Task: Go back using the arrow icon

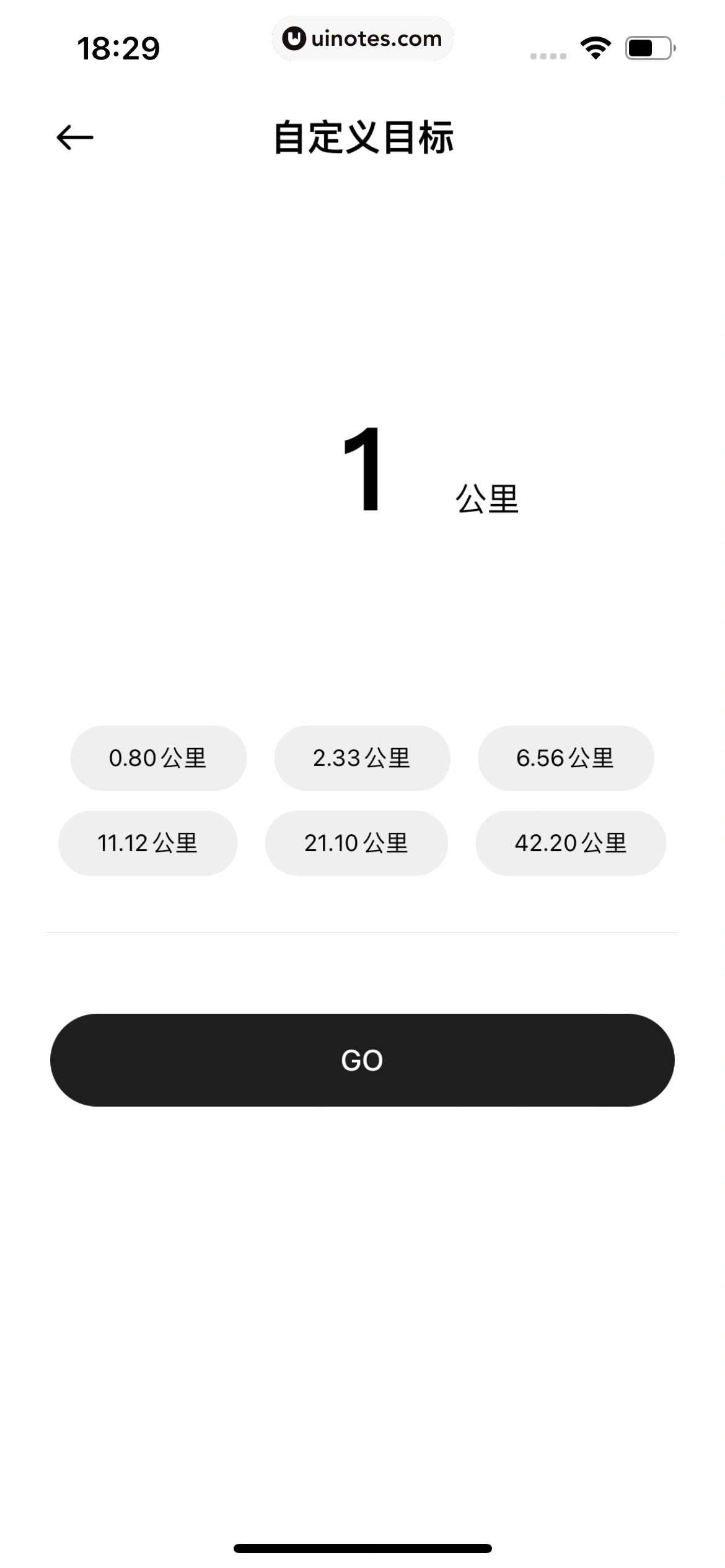Action: 75,137
